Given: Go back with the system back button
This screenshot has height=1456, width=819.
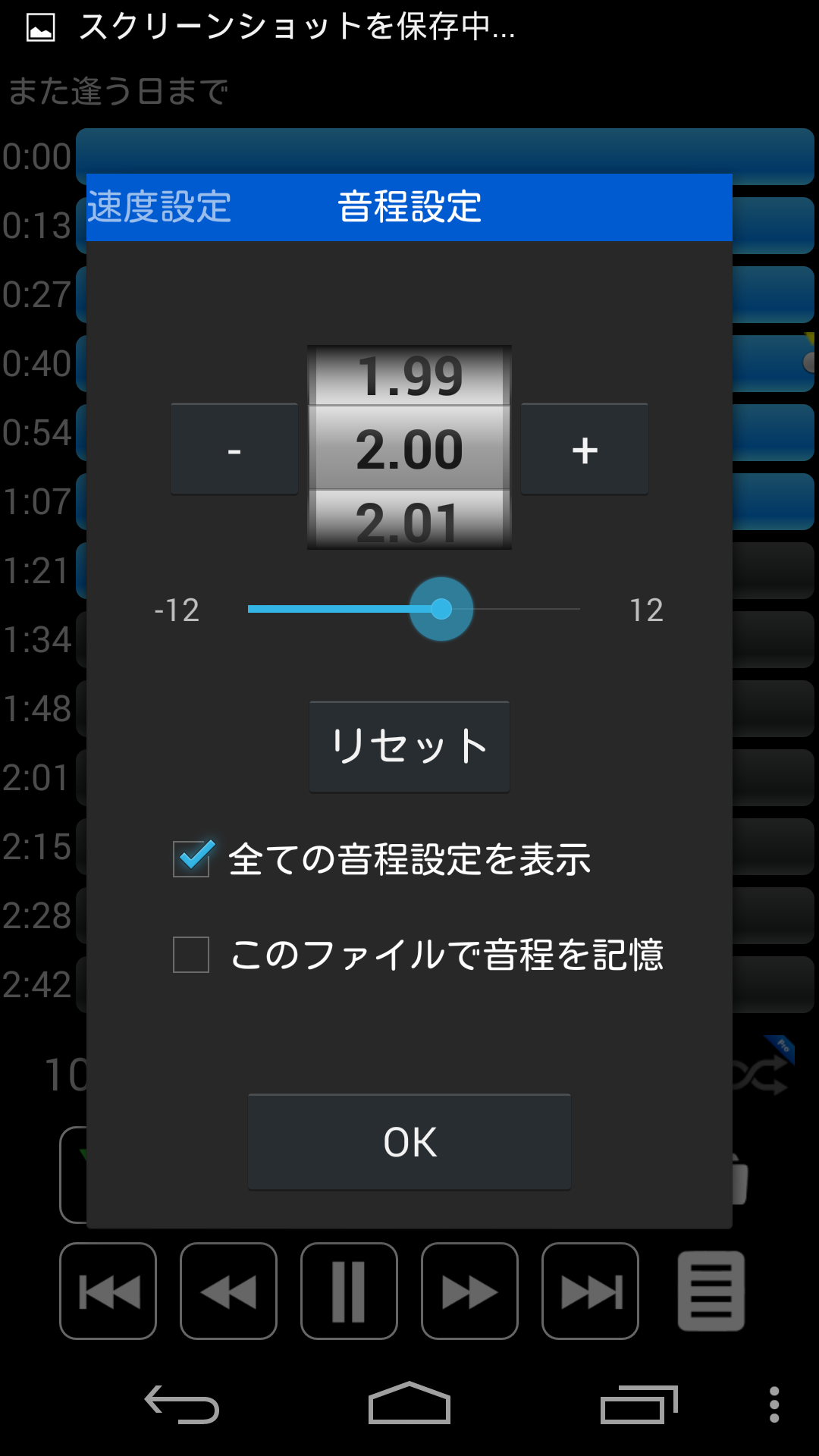Looking at the screenshot, I should click(182, 1404).
